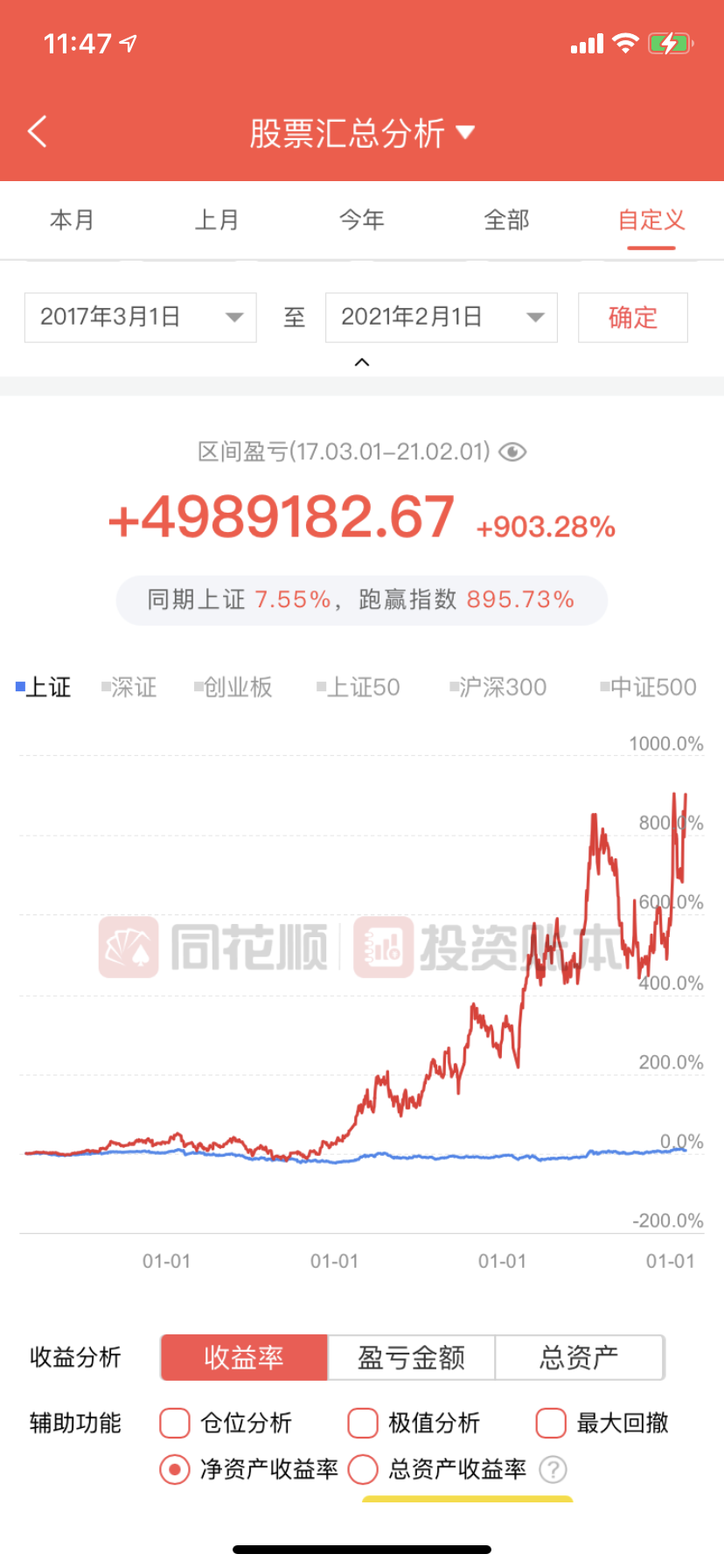Collapse the date range panel chevron
This screenshot has width=724, height=1568.
[362, 362]
